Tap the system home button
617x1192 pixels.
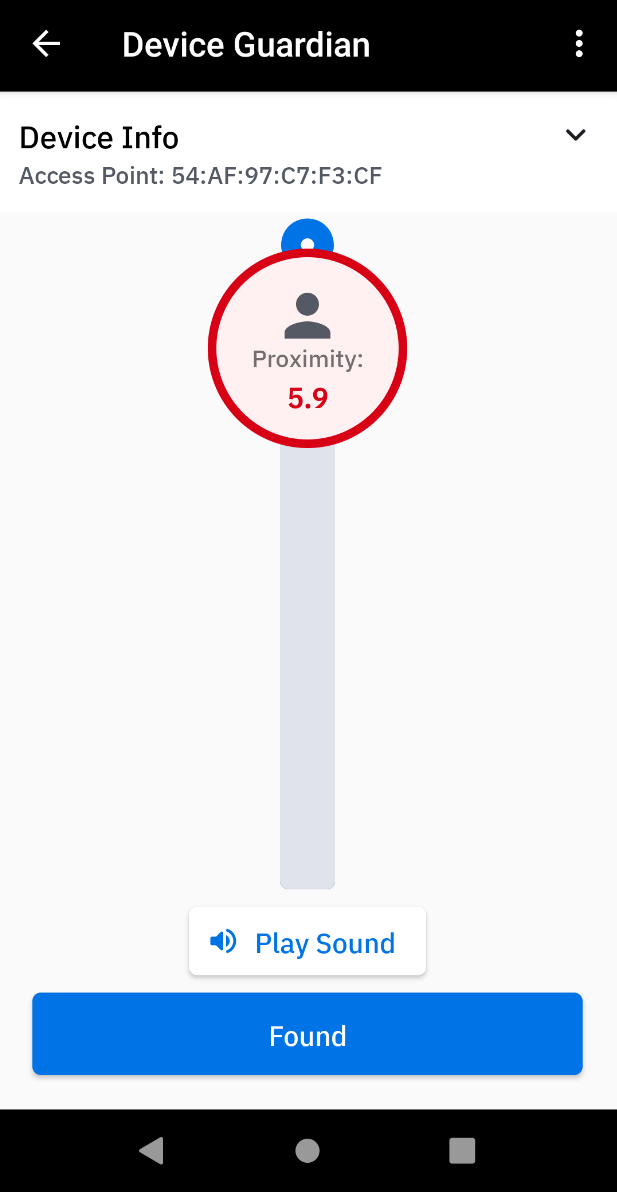click(308, 1151)
